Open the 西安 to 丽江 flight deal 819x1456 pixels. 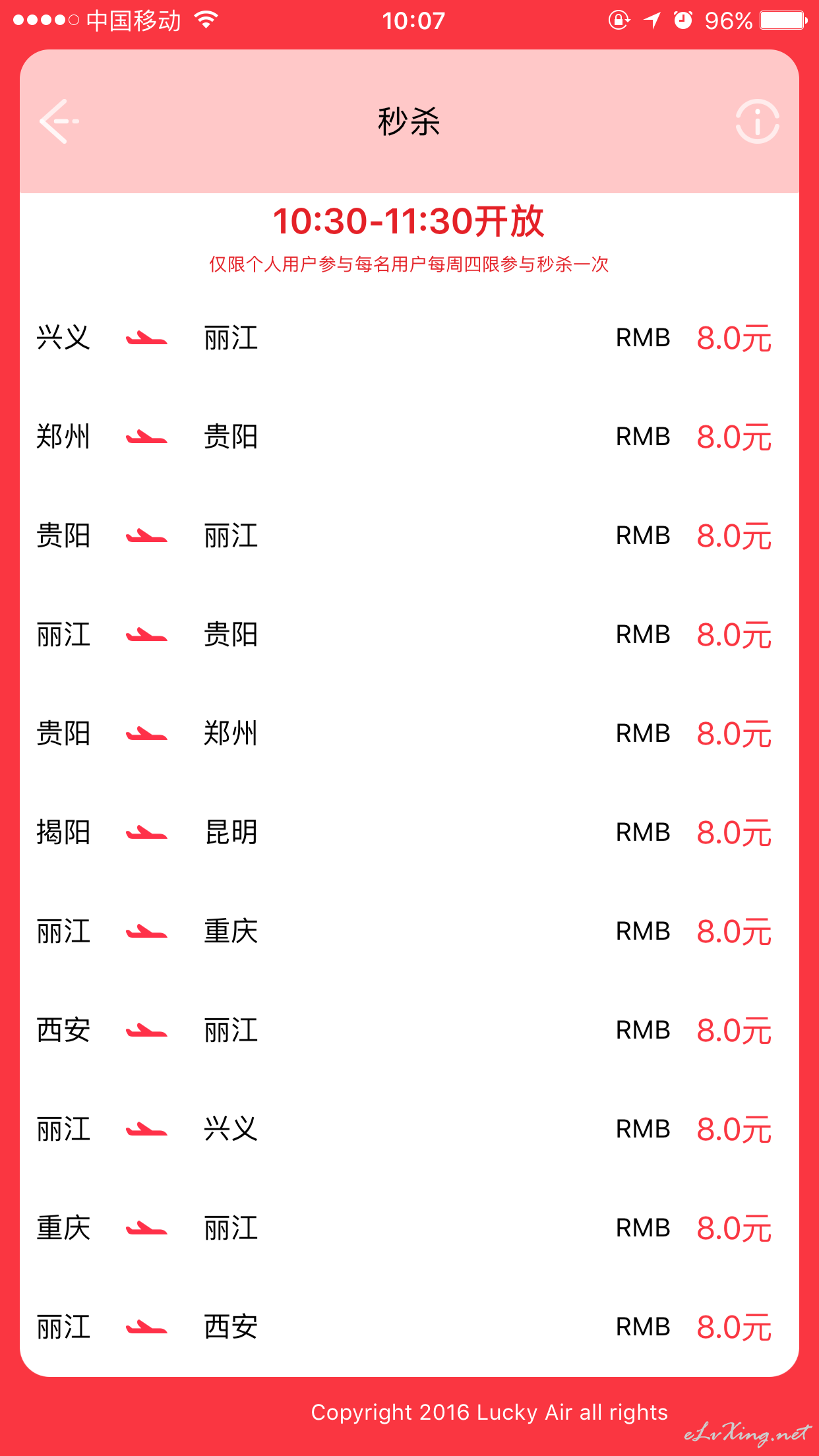(x=409, y=1031)
